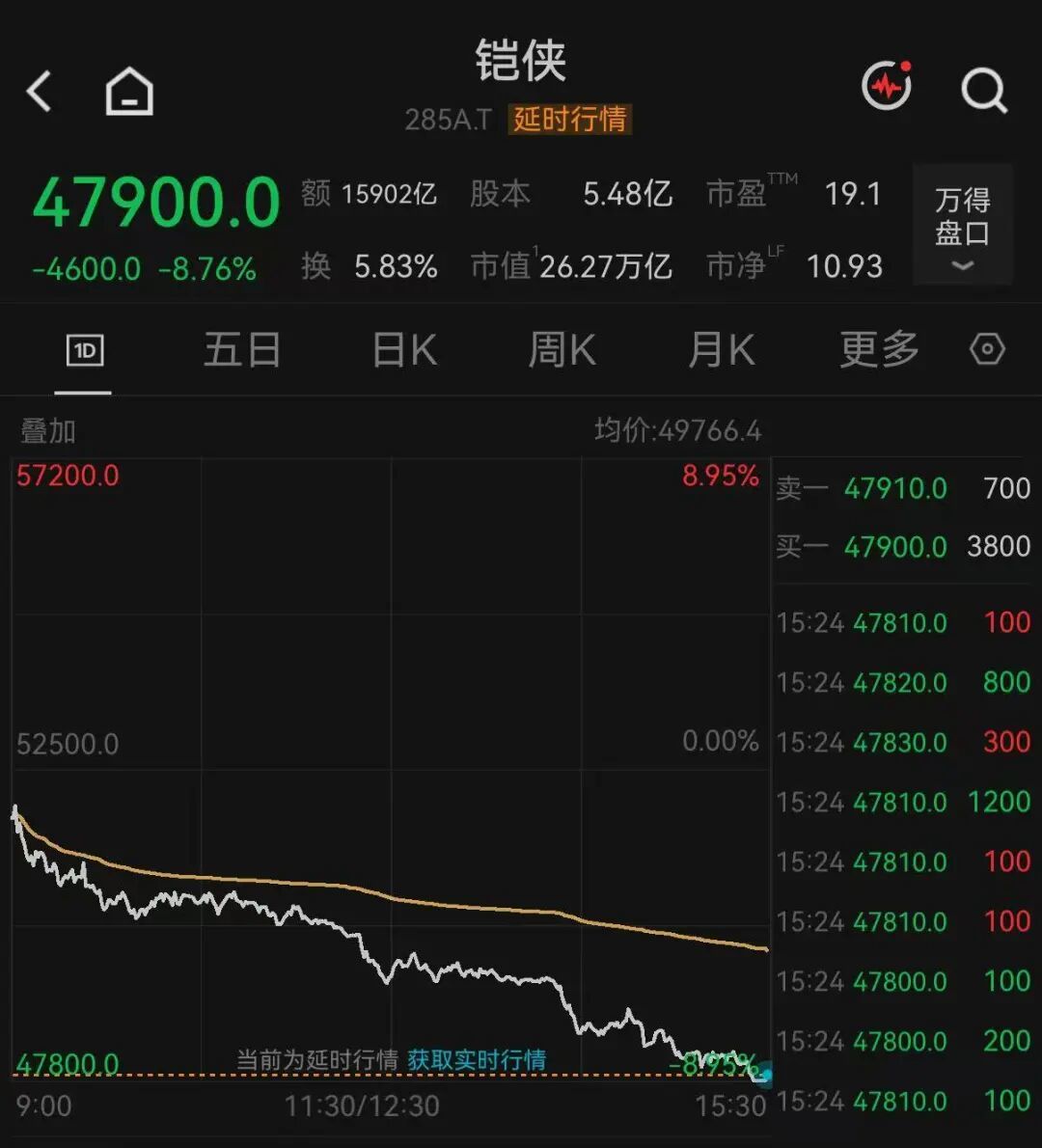Open the home icon
Viewport: 1042px width, 1148px height.
click(129, 92)
